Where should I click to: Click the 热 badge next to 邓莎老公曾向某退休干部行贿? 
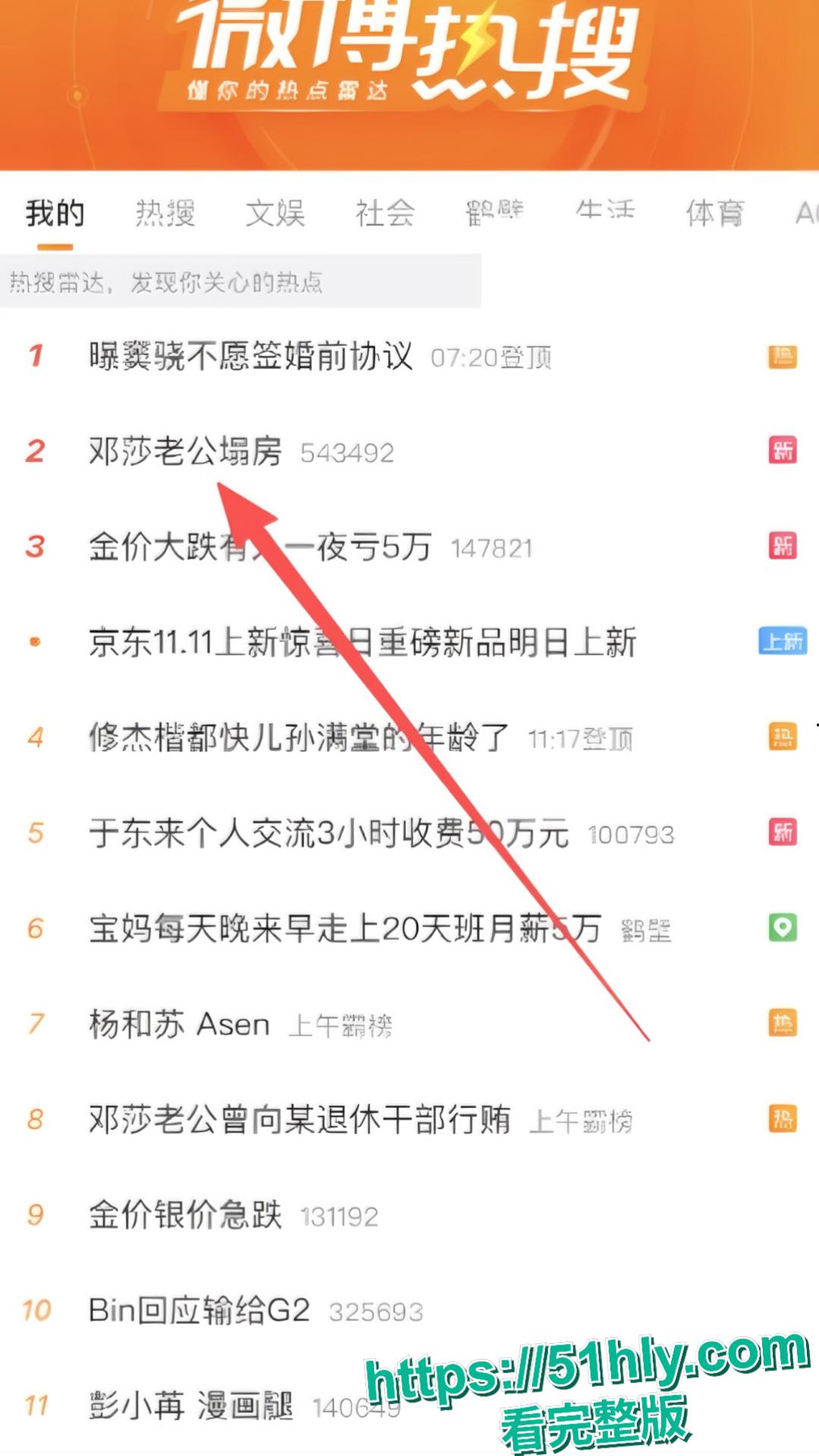[x=783, y=1119]
